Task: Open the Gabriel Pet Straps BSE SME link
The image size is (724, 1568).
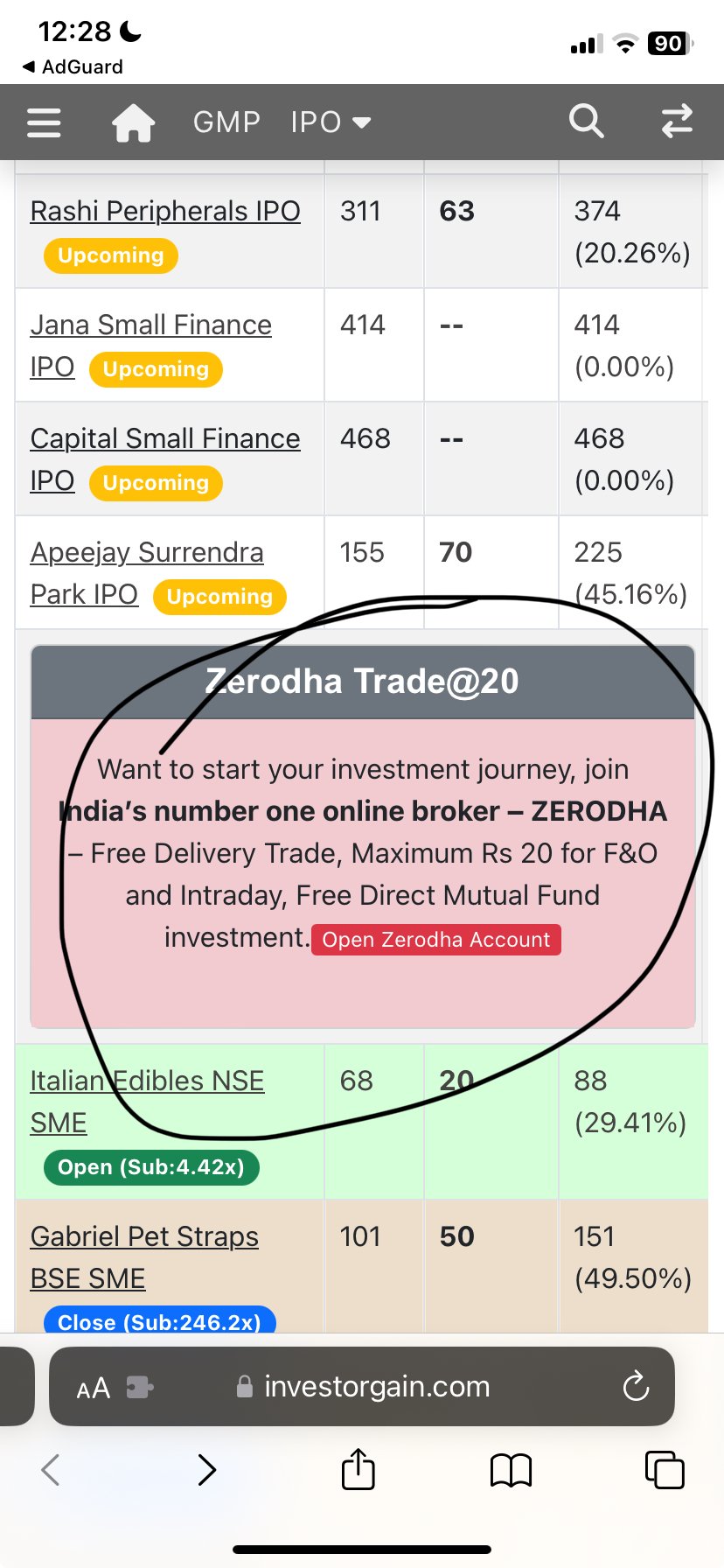Action: coord(144,1236)
